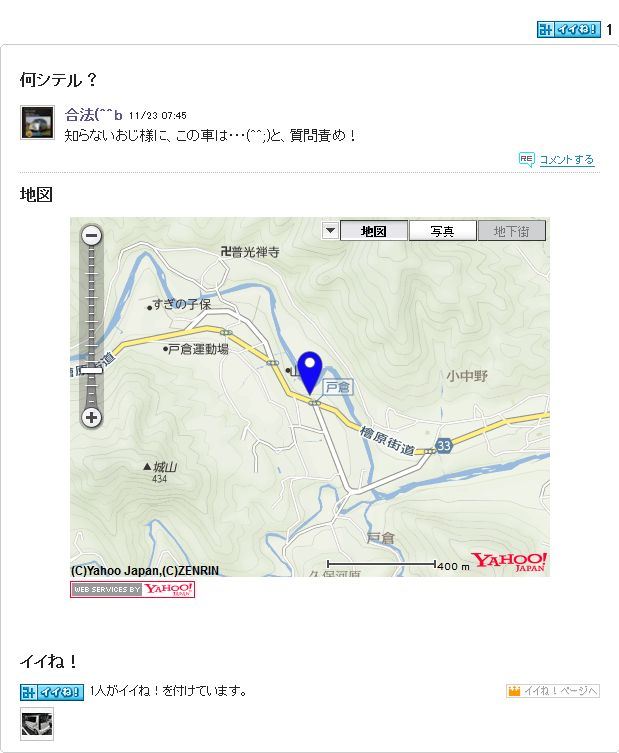Zoom out the map with minus
This screenshot has height=753, width=619.
click(92, 236)
